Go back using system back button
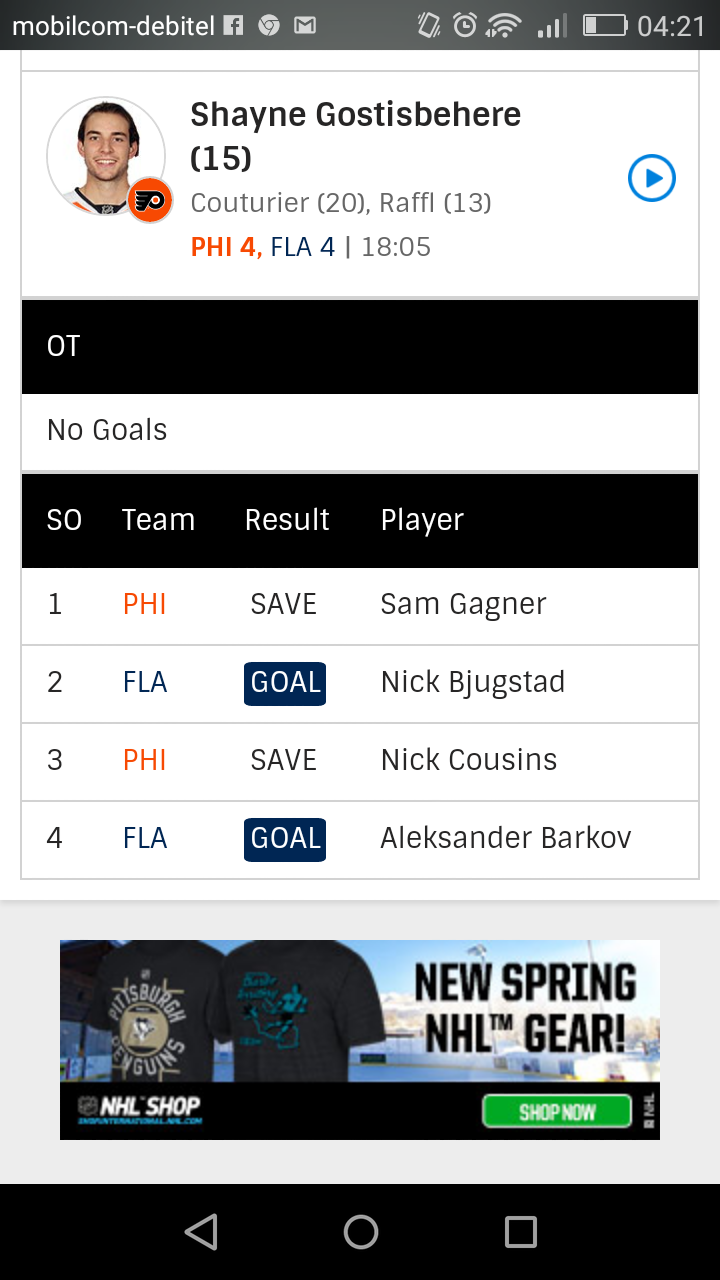Screen dimensions: 720x1280 (x=201, y=1232)
